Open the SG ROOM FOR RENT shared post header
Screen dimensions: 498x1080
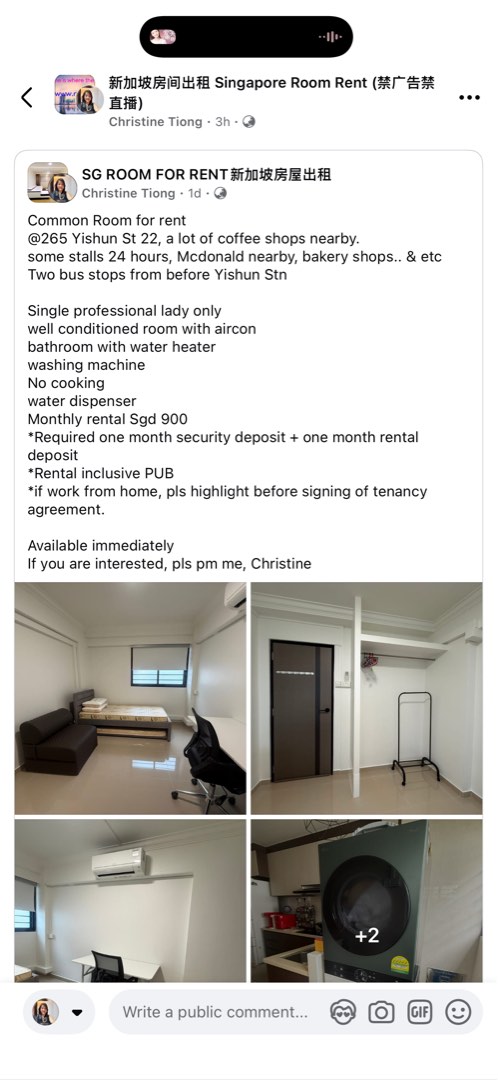[206, 174]
